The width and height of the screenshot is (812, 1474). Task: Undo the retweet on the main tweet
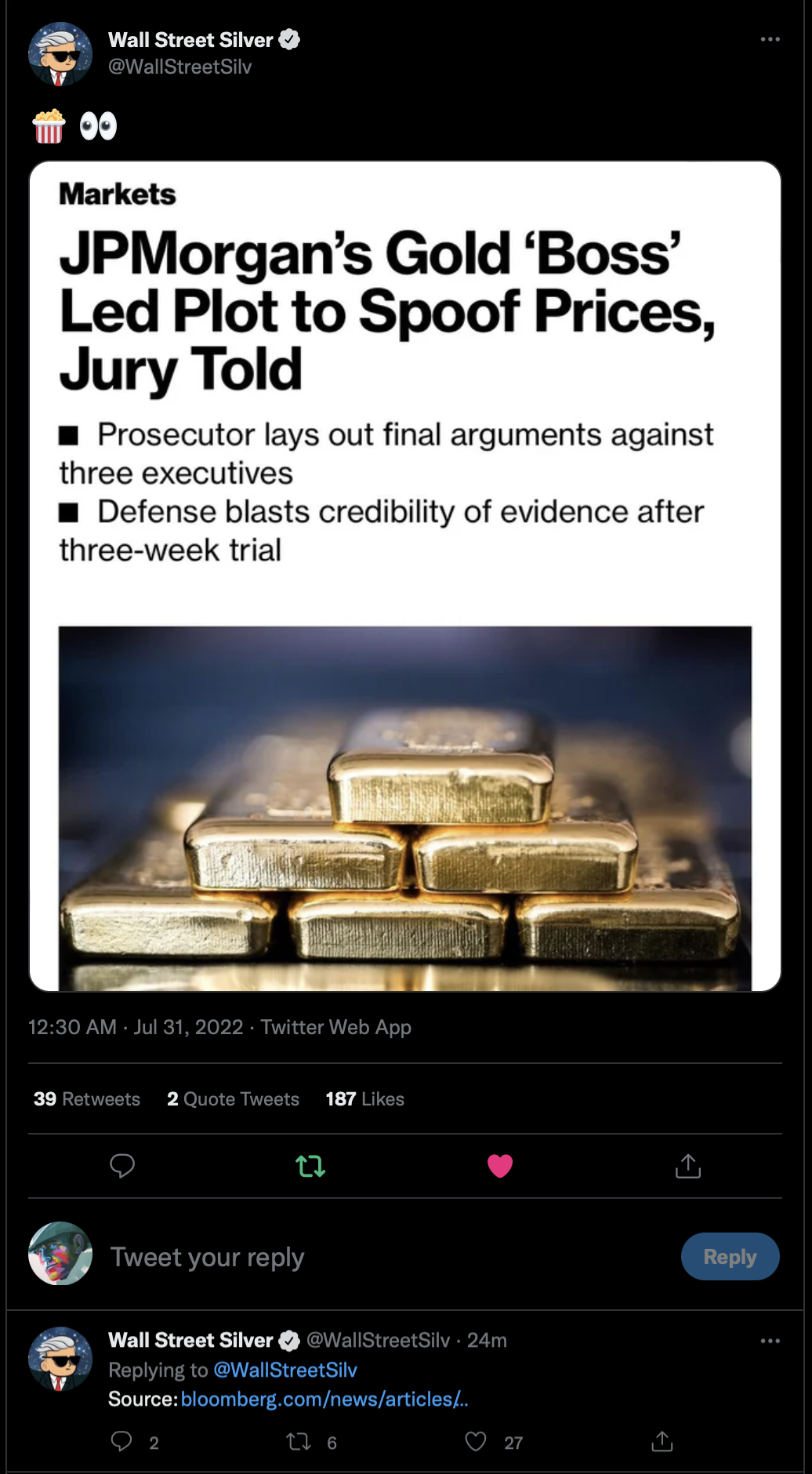[x=310, y=1166]
